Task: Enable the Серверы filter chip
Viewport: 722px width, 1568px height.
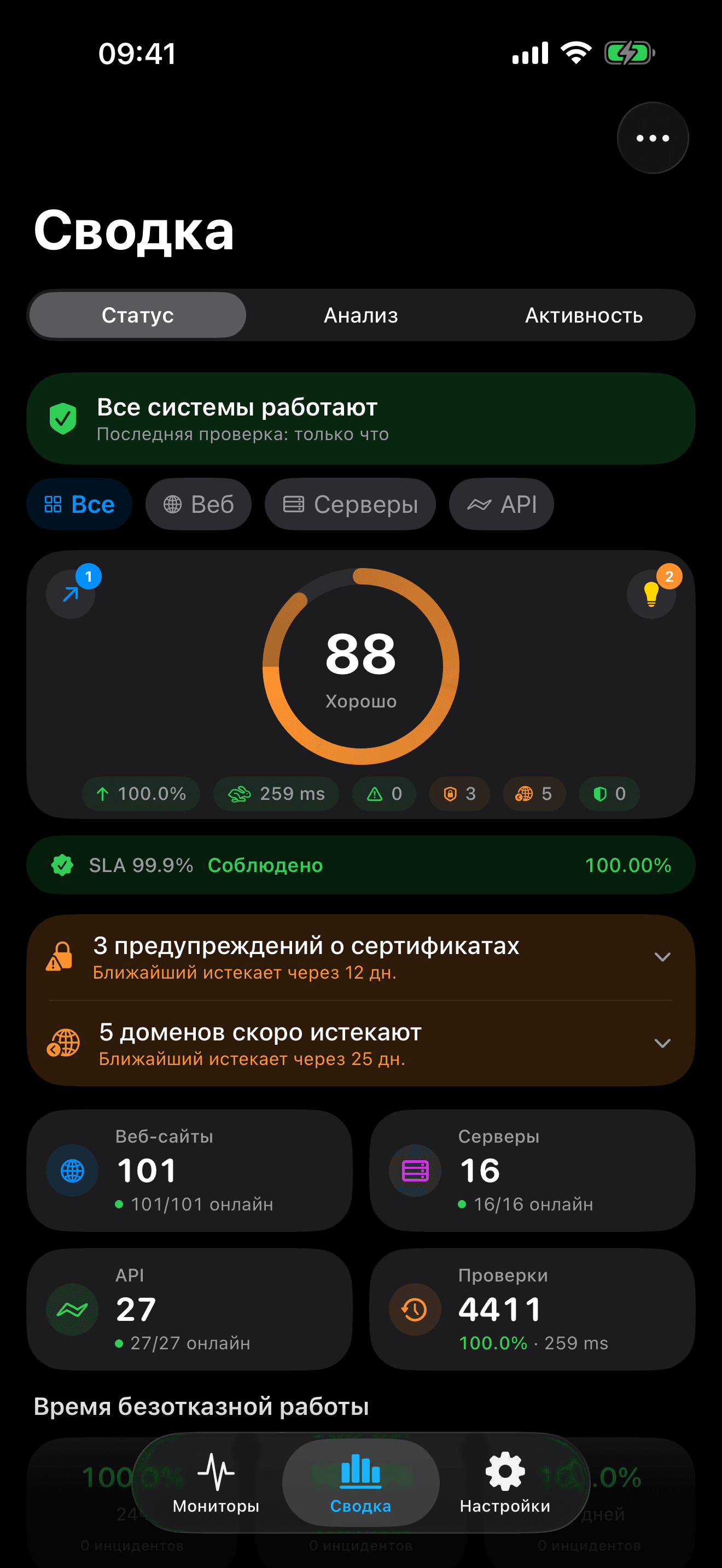Action: click(x=350, y=504)
